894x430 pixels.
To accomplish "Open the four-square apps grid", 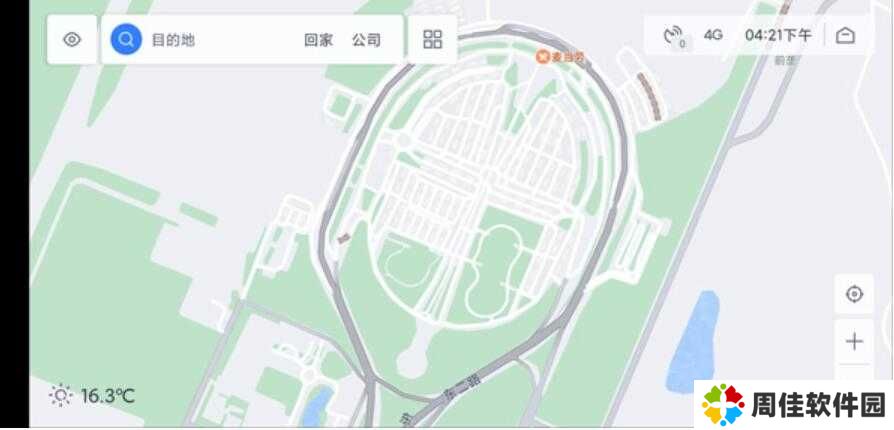I will 433,40.
